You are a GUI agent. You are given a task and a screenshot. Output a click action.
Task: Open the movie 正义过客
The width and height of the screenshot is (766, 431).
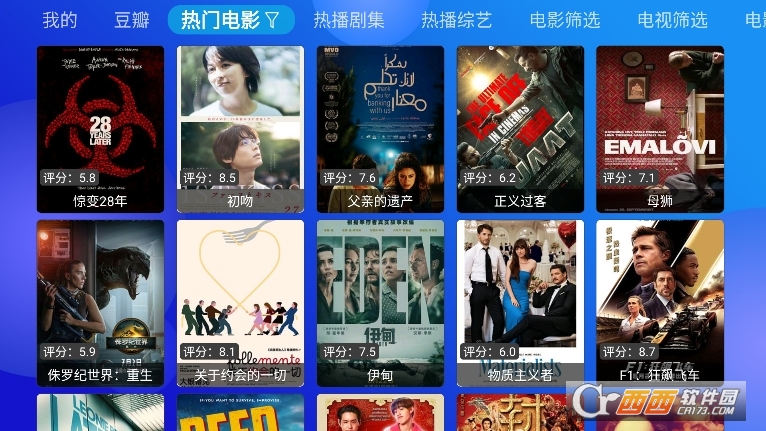point(520,128)
